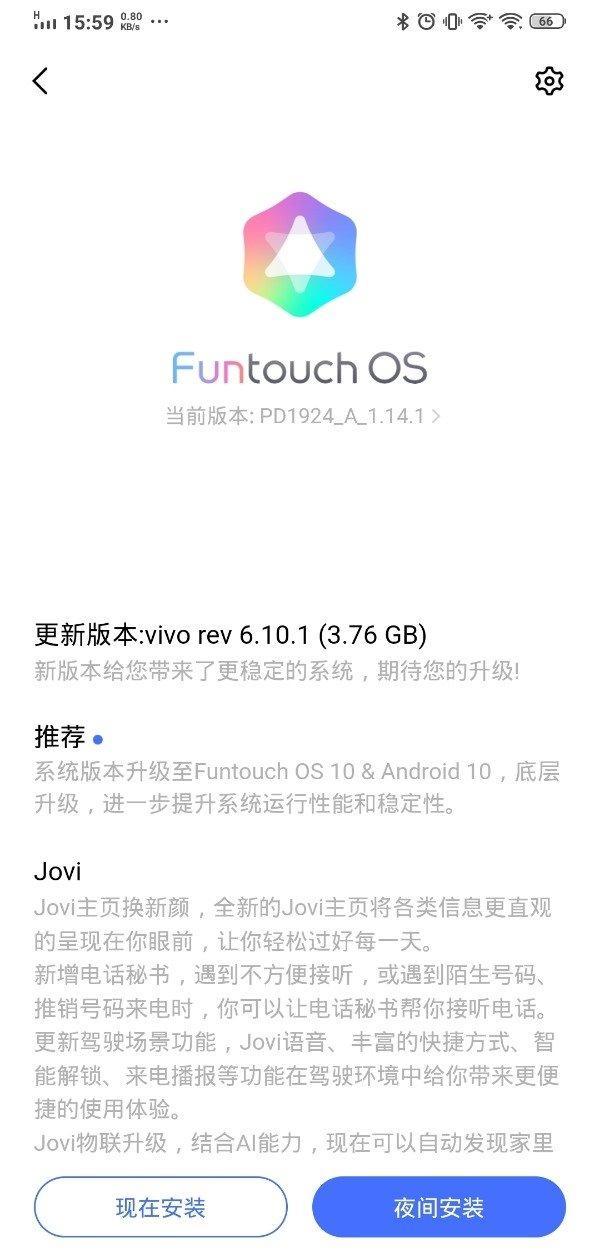Open update settings gear icon
Screen dimensions: 600x1253
click(549, 81)
